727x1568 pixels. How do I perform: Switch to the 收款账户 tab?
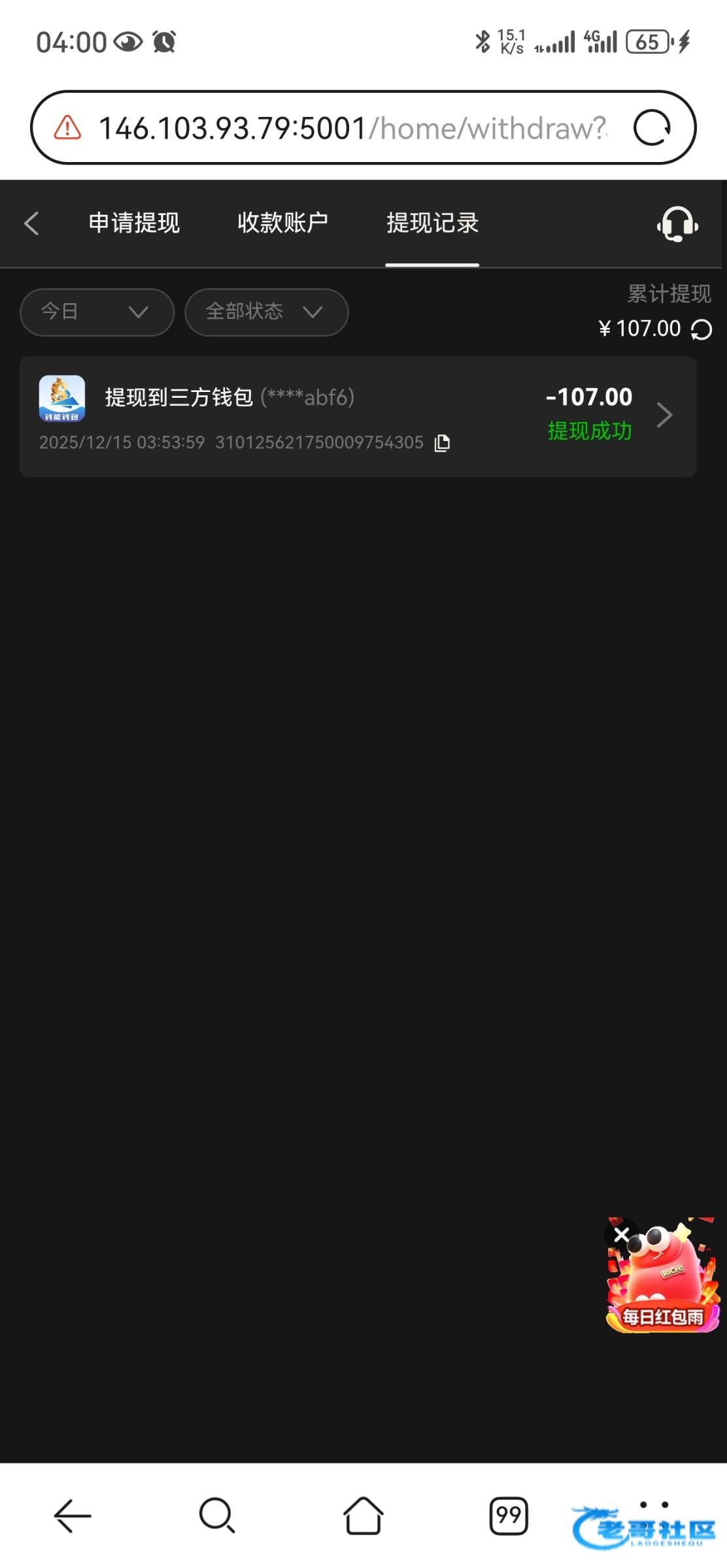pos(282,223)
